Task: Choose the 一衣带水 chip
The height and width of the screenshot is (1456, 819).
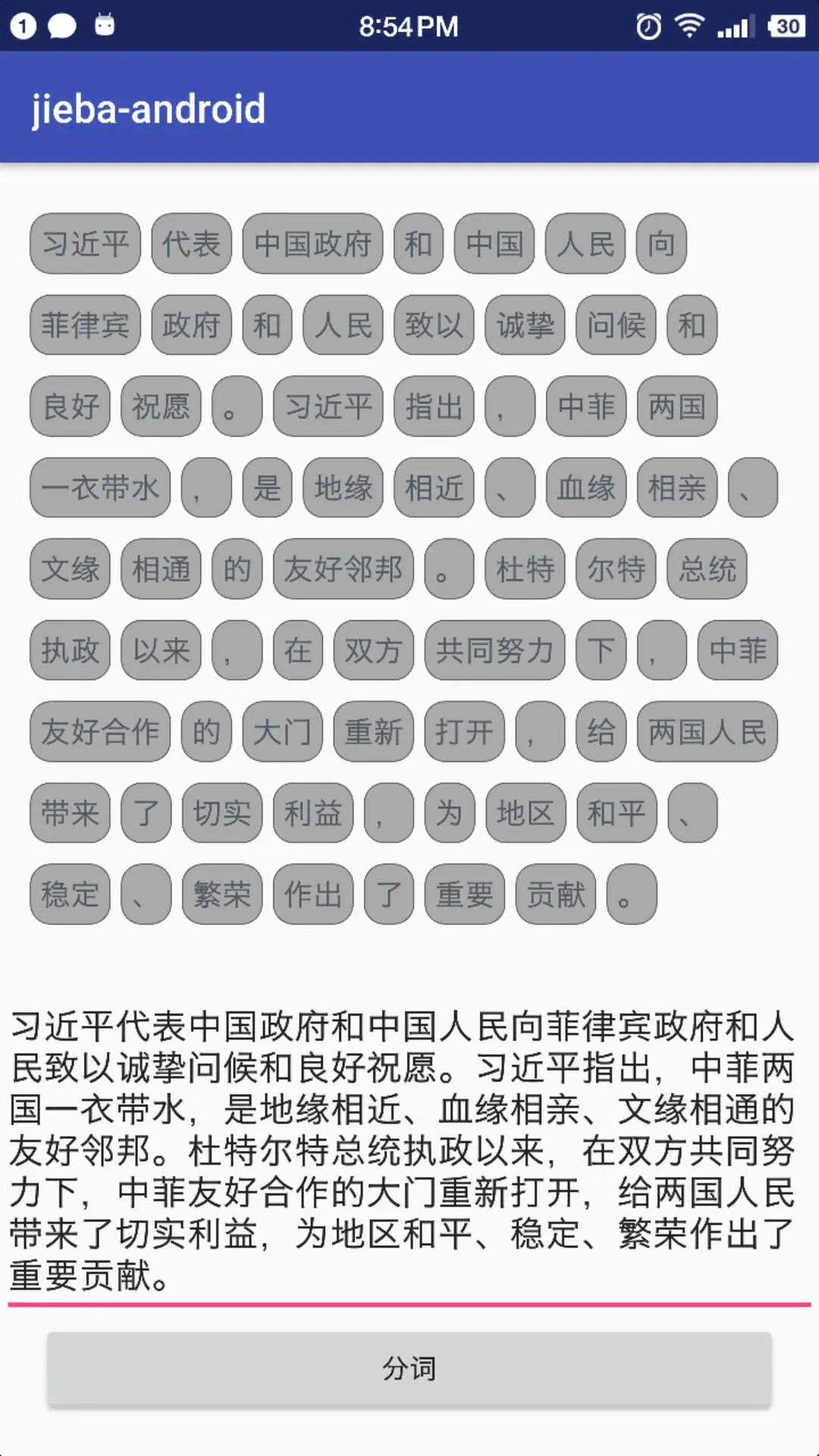Action: [100, 487]
